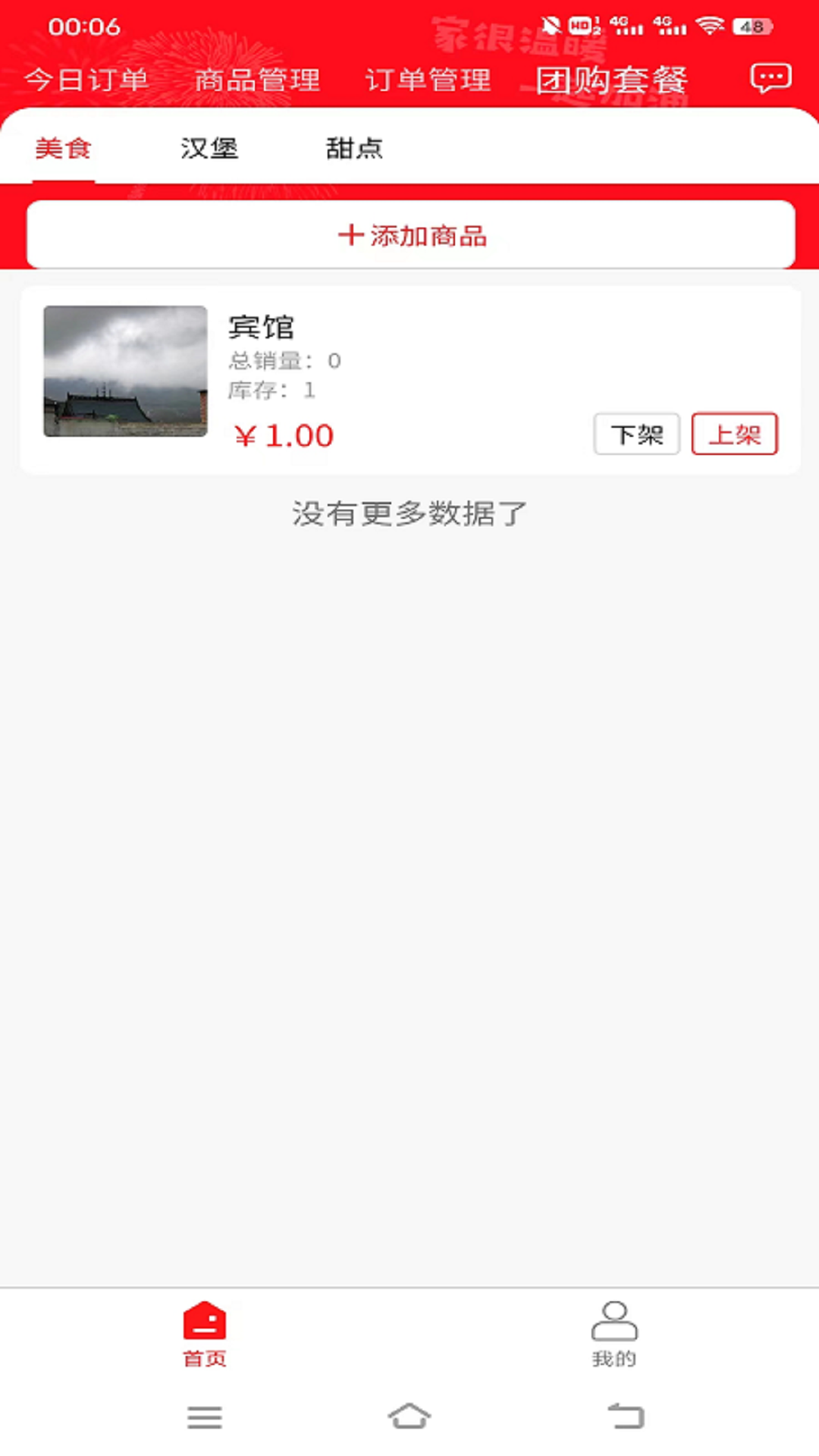Click the 宾馆 product name link
Screen dimensions: 819x1456
(262, 328)
